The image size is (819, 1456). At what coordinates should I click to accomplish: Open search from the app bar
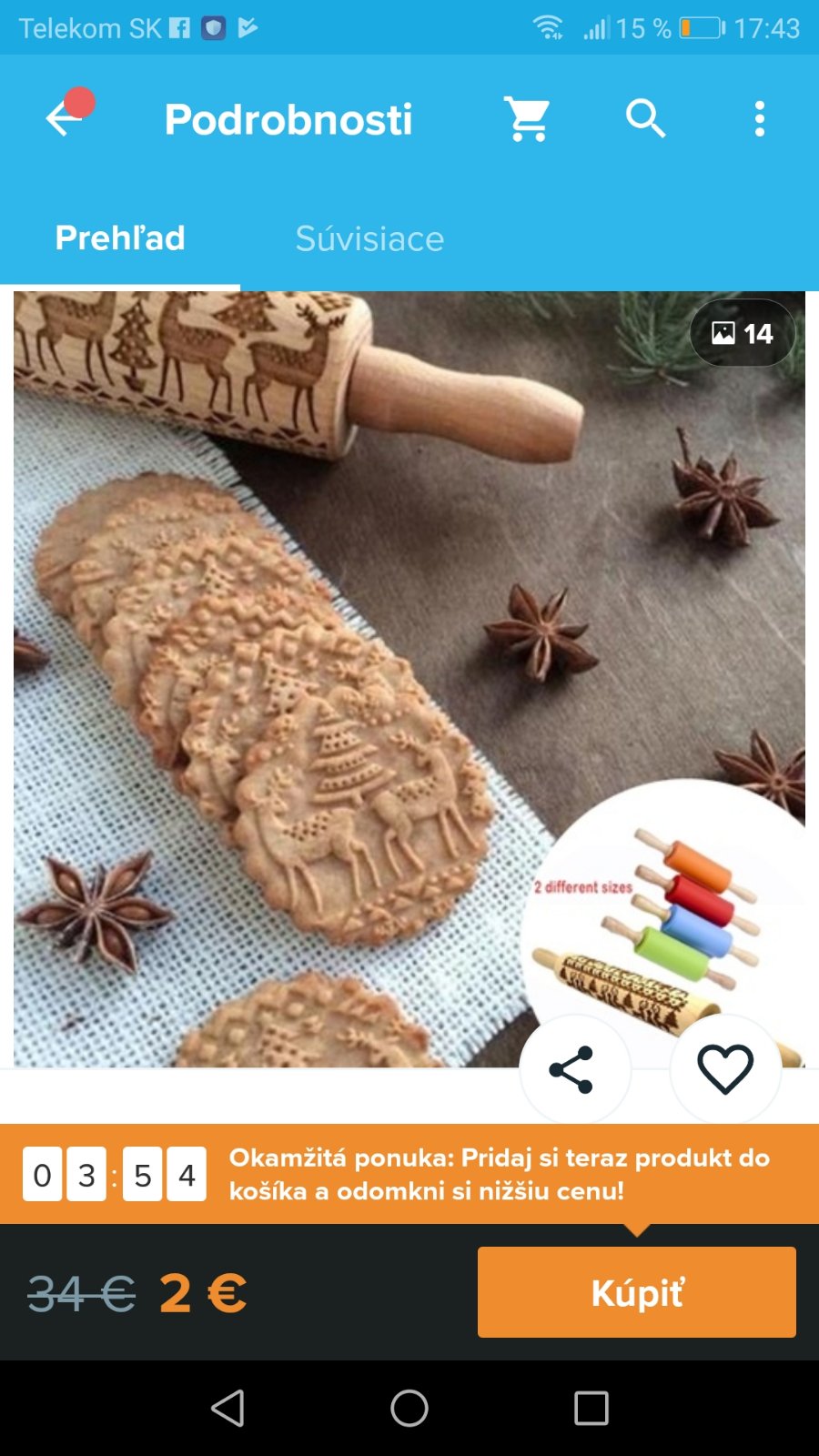pos(645,119)
